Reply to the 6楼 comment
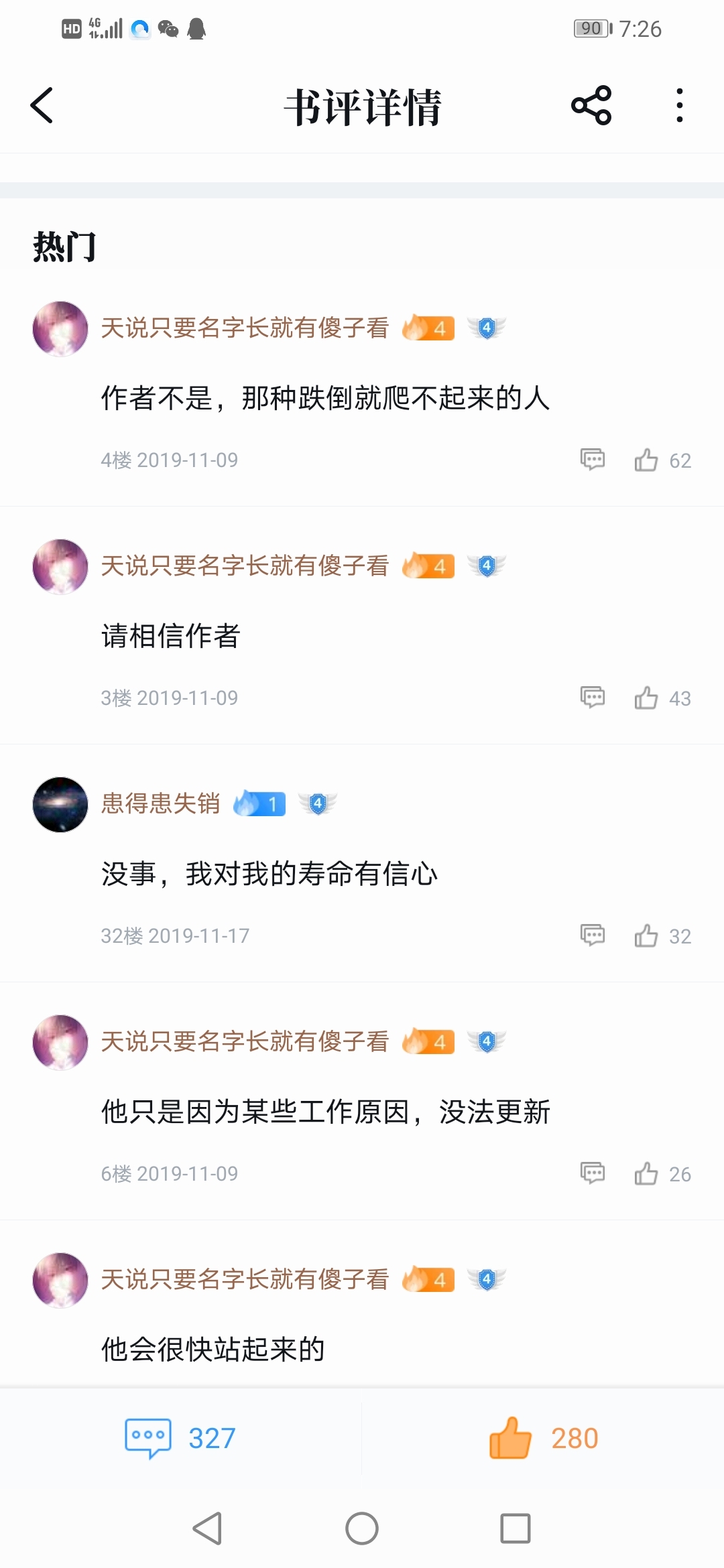724x1568 pixels. point(593,1173)
